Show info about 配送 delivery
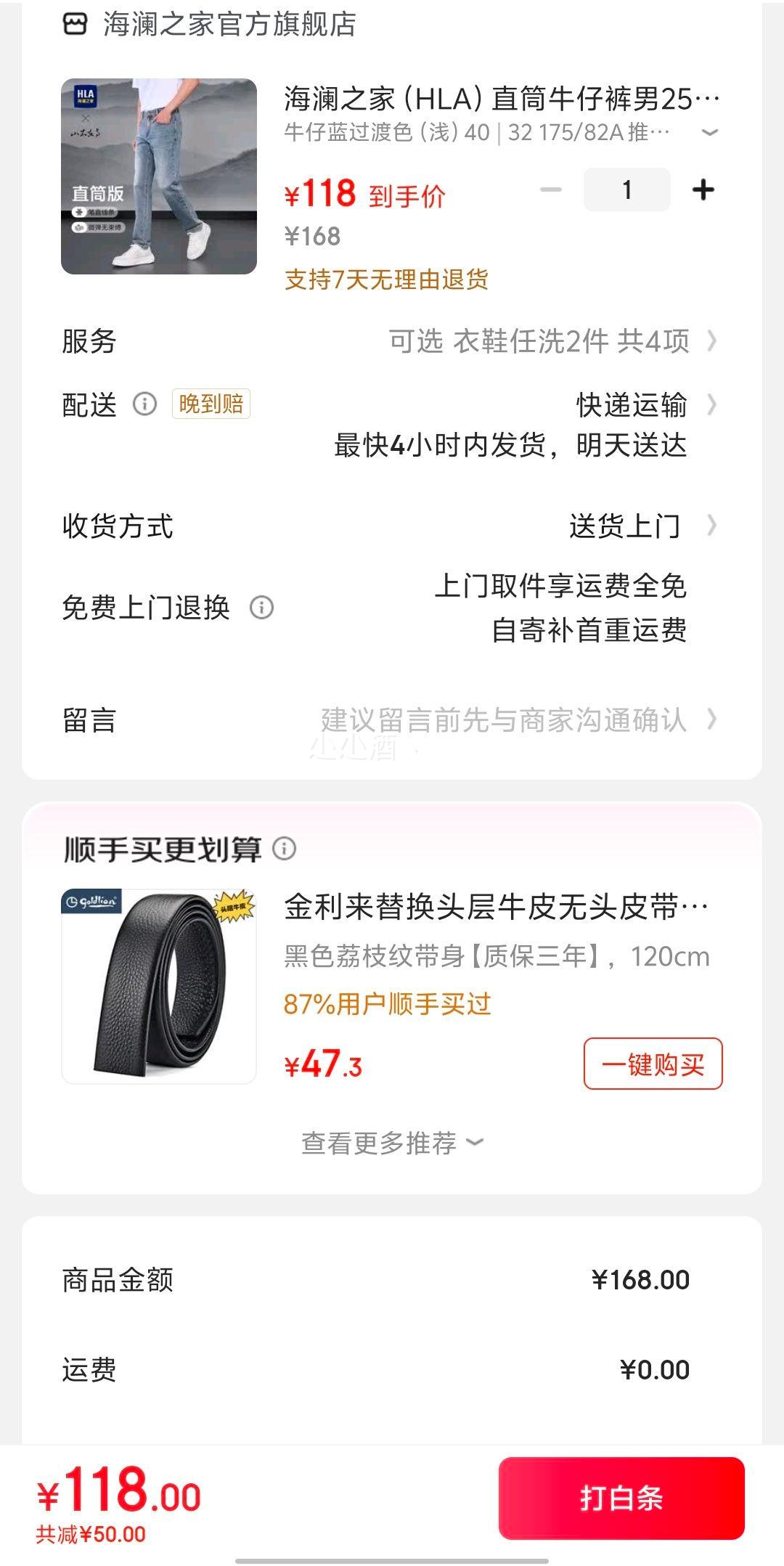This screenshot has height=1566, width=784. pyautogui.click(x=144, y=404)
